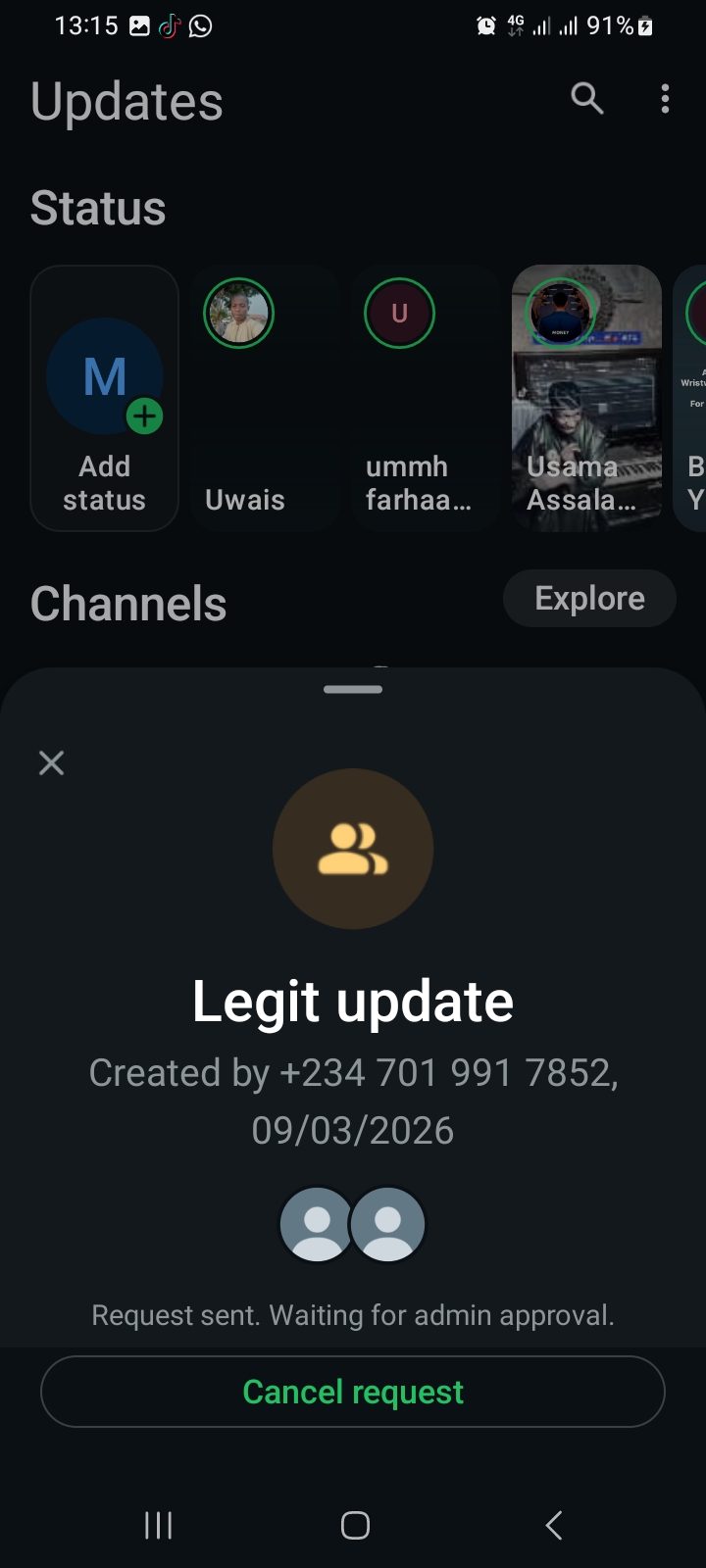Open Usama Assala's status
The height and width of the screenshot is (1568, 706).
pyautogui.click(x=586, y=397)
